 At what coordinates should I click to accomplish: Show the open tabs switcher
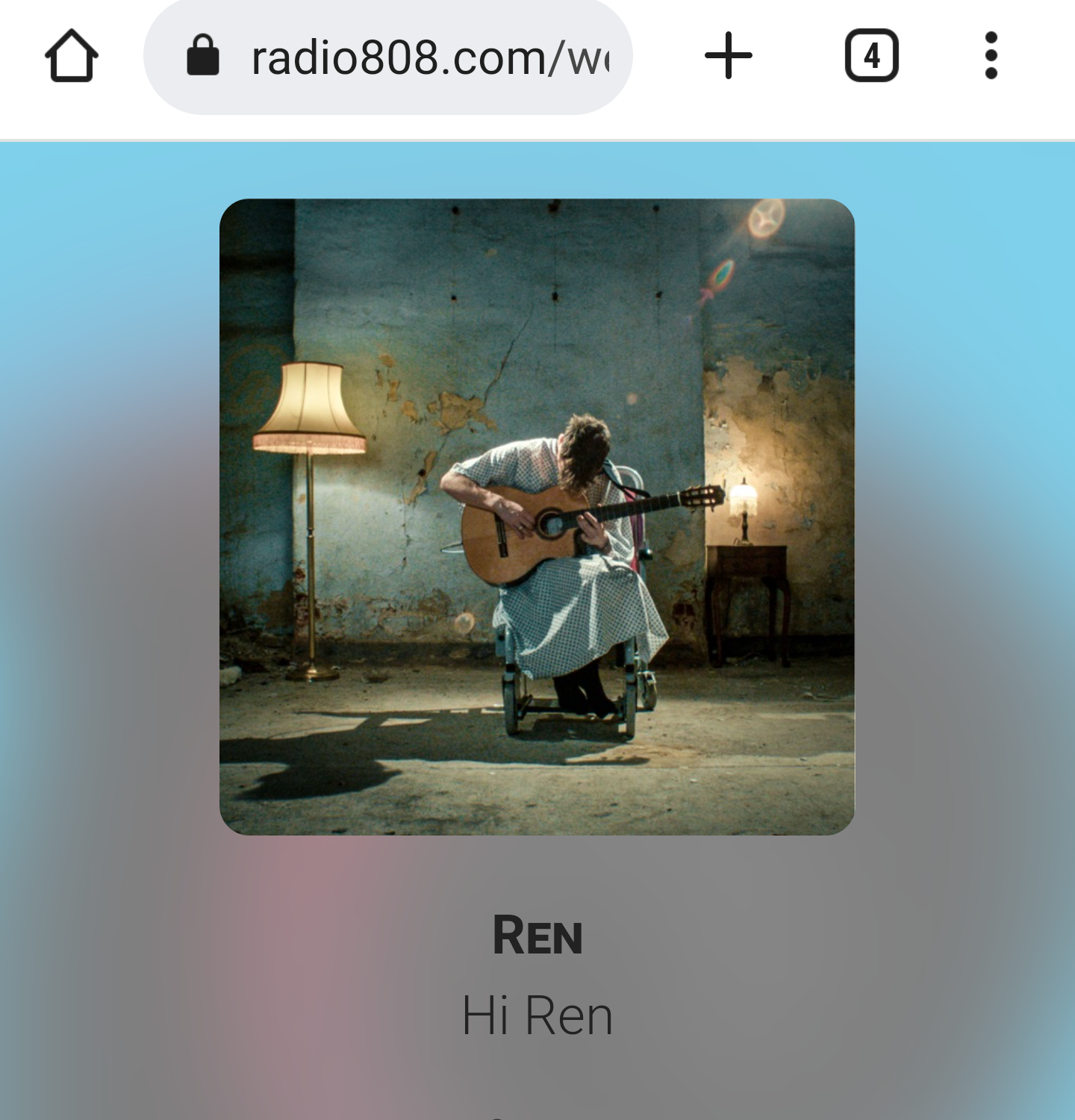pyautogui.click(x=871, y=56)
